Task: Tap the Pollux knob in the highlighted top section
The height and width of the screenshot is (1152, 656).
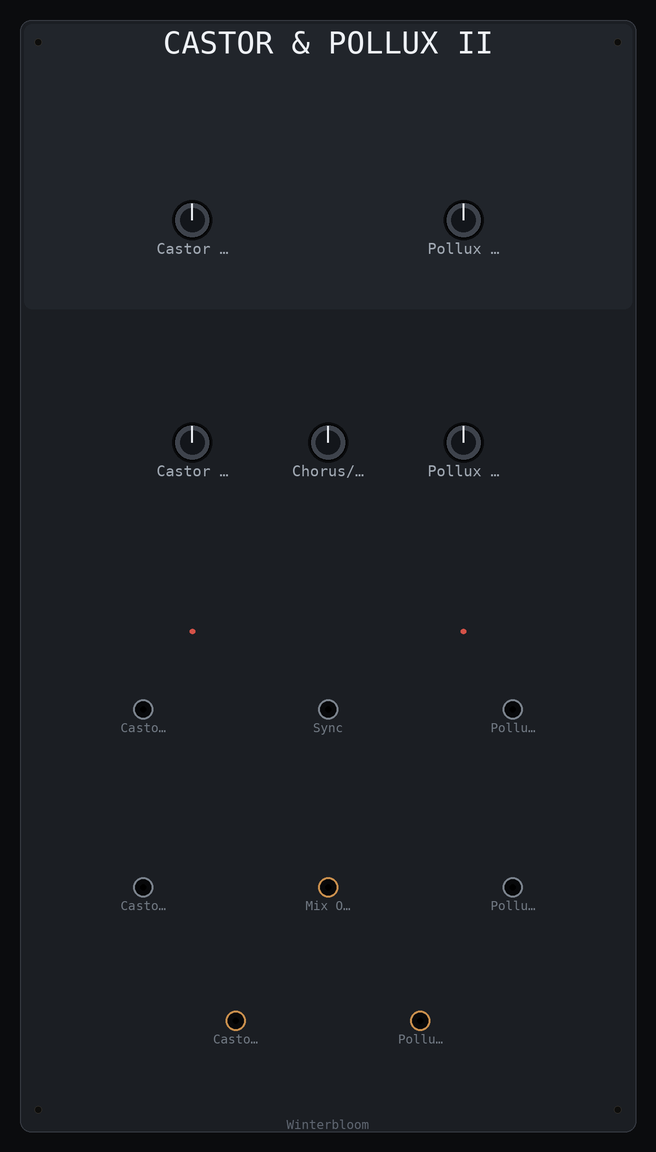Action: pos(464,220)
